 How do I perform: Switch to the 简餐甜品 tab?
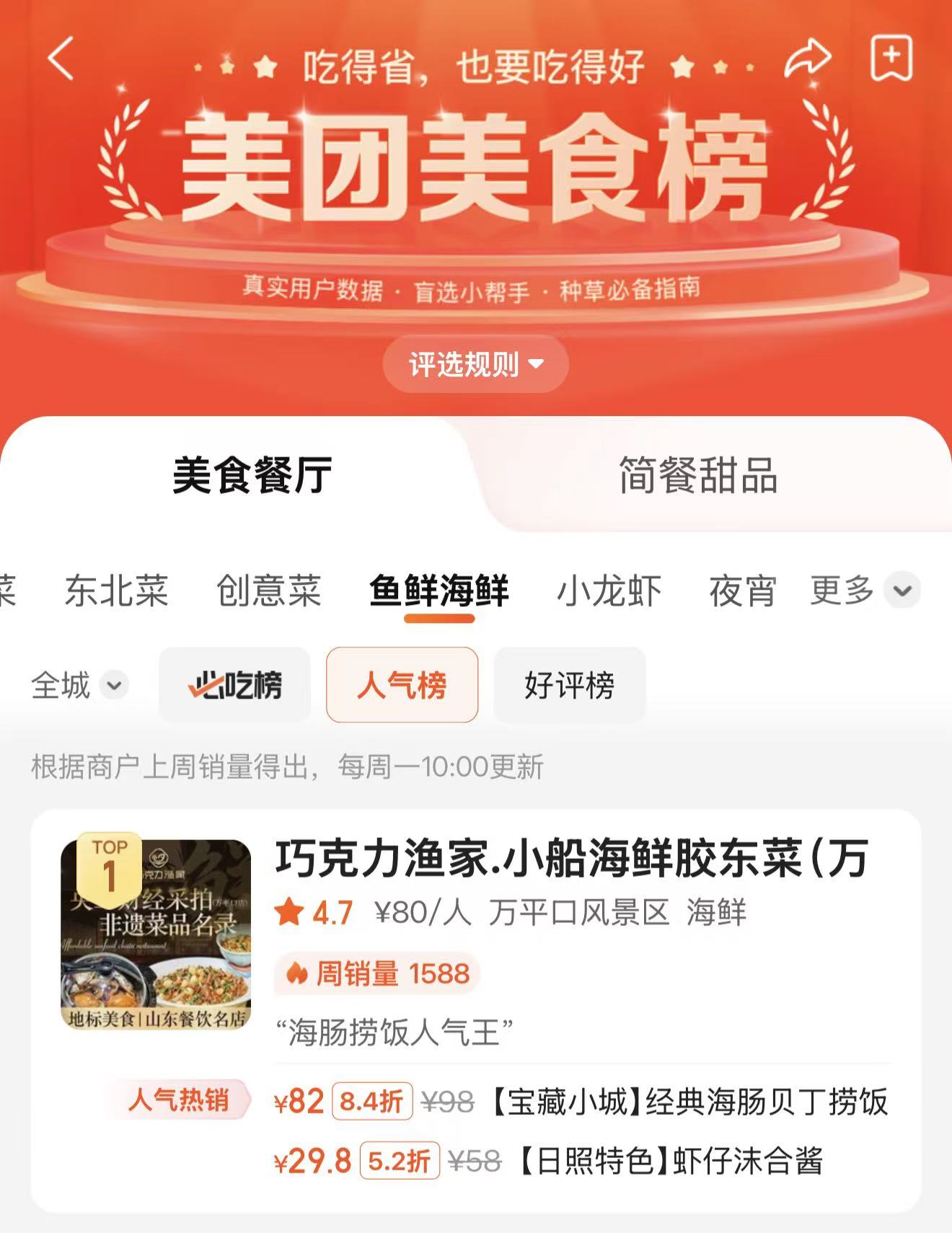pos(698,475)
